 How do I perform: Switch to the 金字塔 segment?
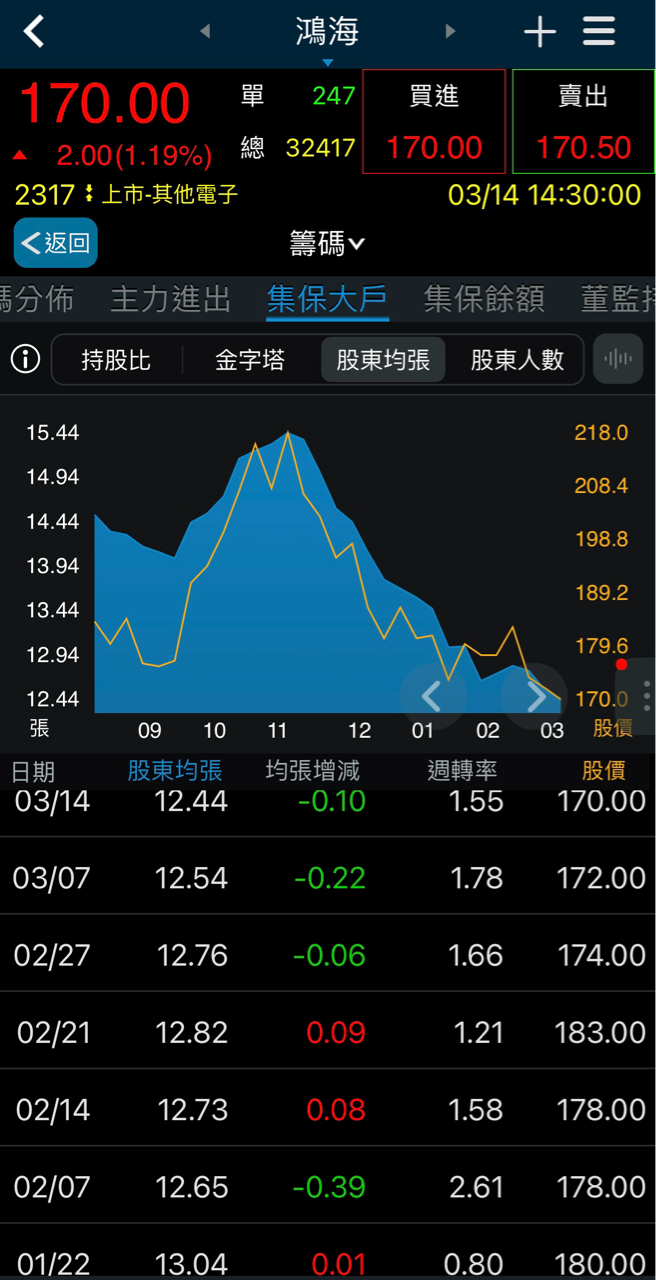point(250,360)
